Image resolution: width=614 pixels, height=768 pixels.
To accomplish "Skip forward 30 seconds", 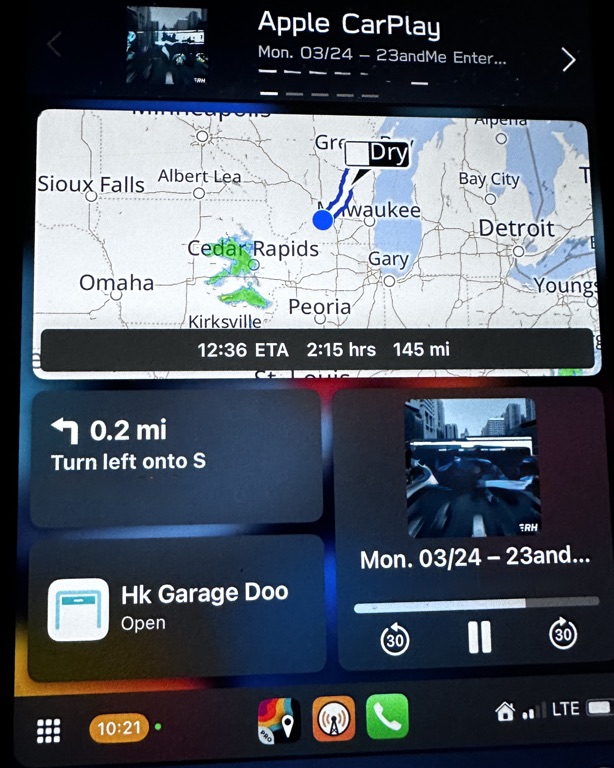I will (563, 633).
